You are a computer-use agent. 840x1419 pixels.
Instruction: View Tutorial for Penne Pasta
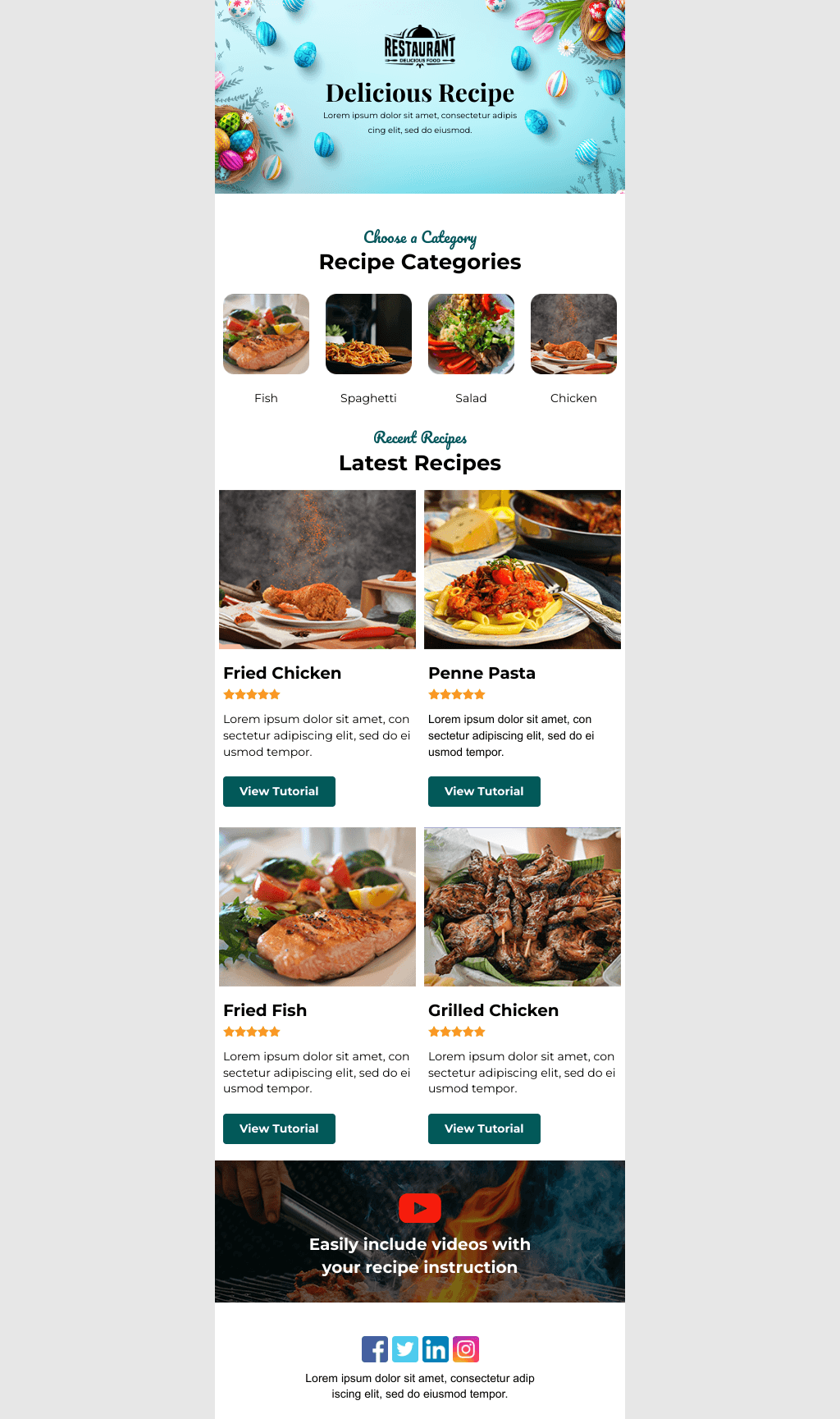[x=484, y=791]
